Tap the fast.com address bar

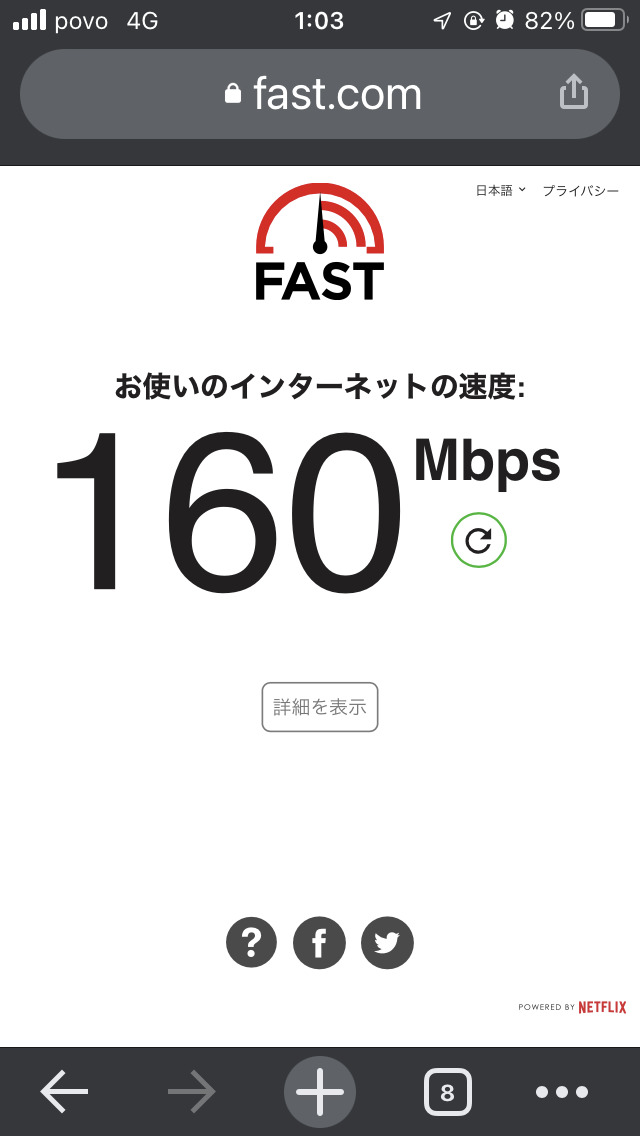click(320, 94)
